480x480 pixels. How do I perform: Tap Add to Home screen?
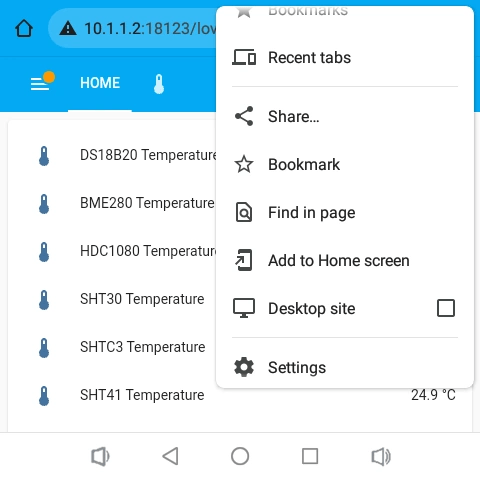345,260
